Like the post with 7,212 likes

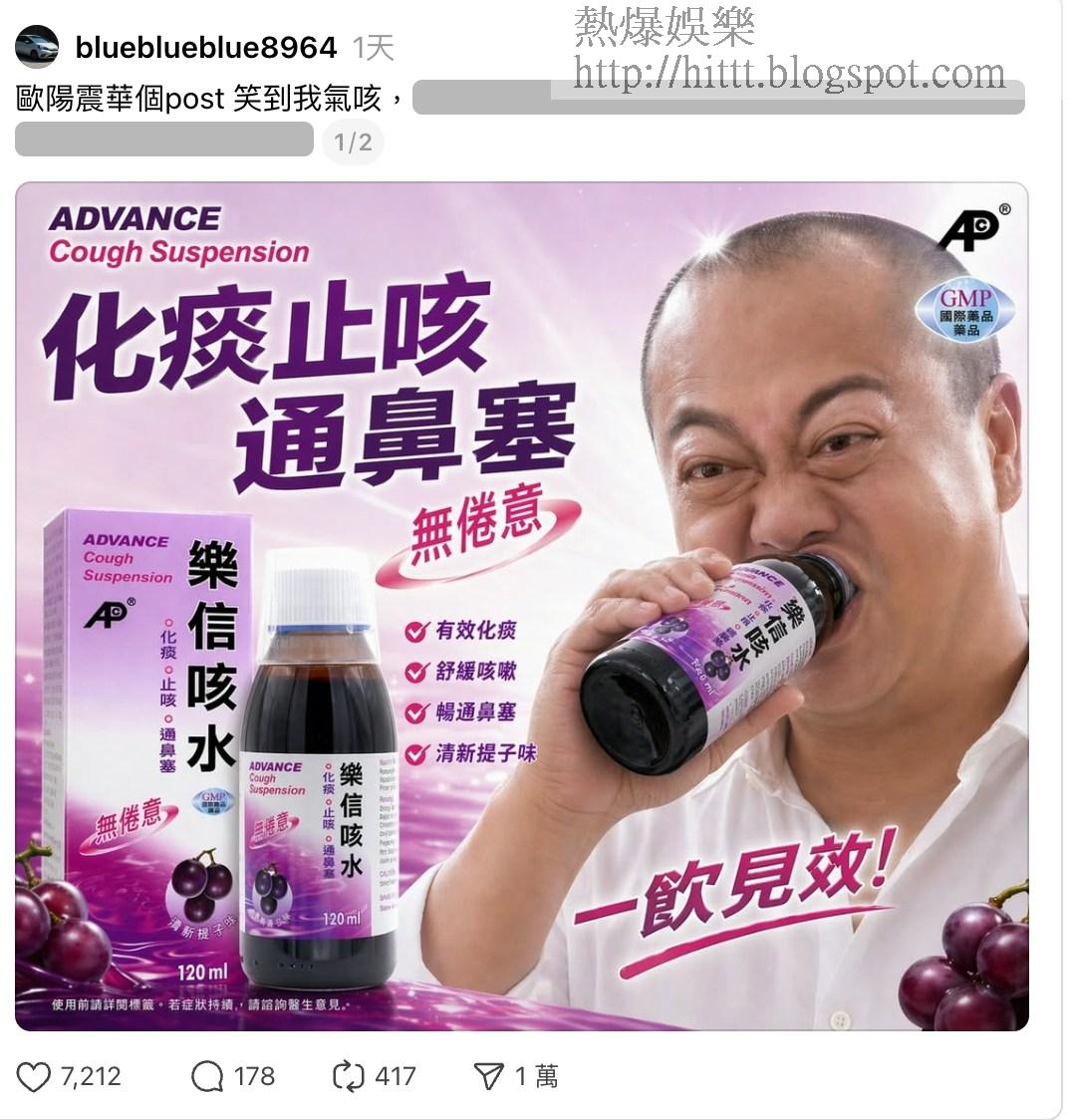[x=34, y=1076]
